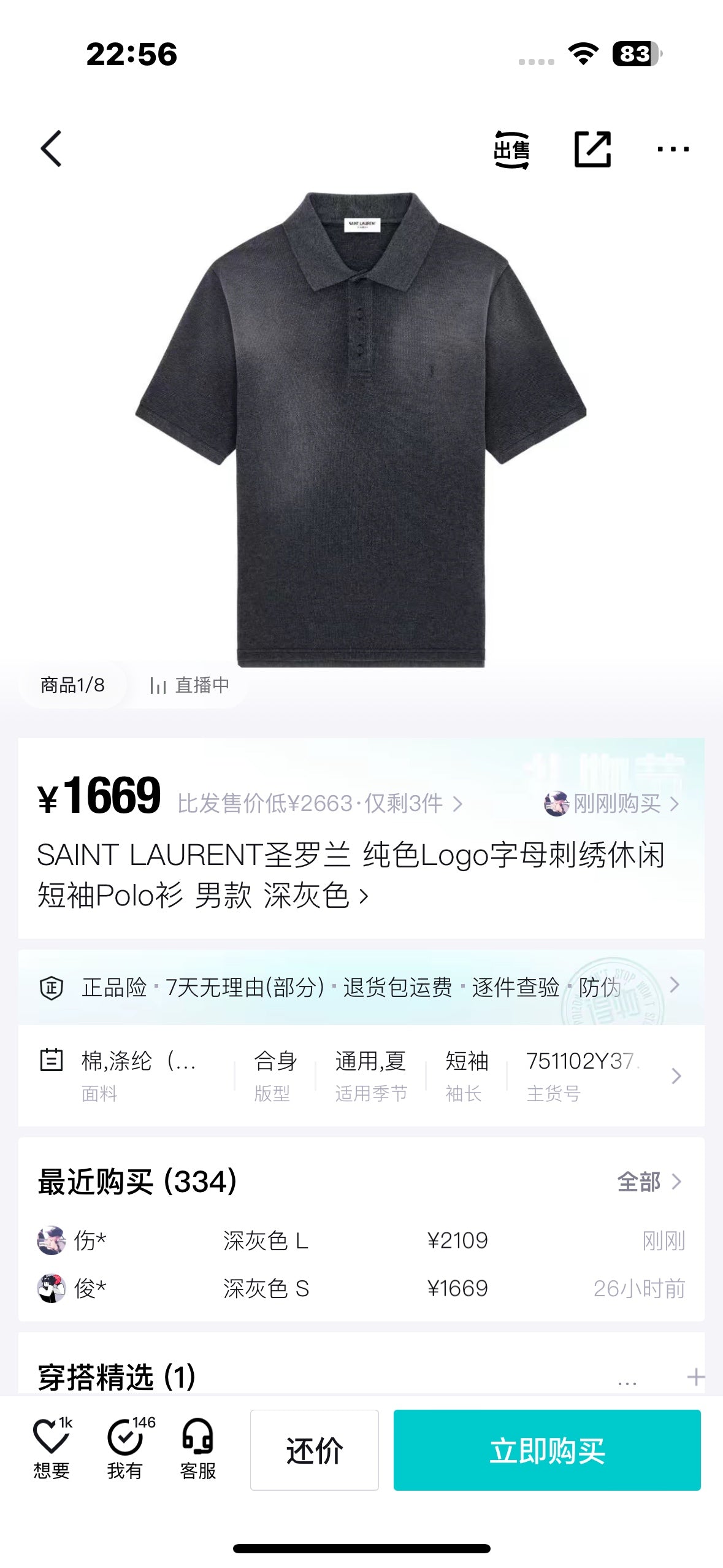723x1568 pixels.
Task: Add item to 想要 wishlist
Action: (x=52, y=1449)
